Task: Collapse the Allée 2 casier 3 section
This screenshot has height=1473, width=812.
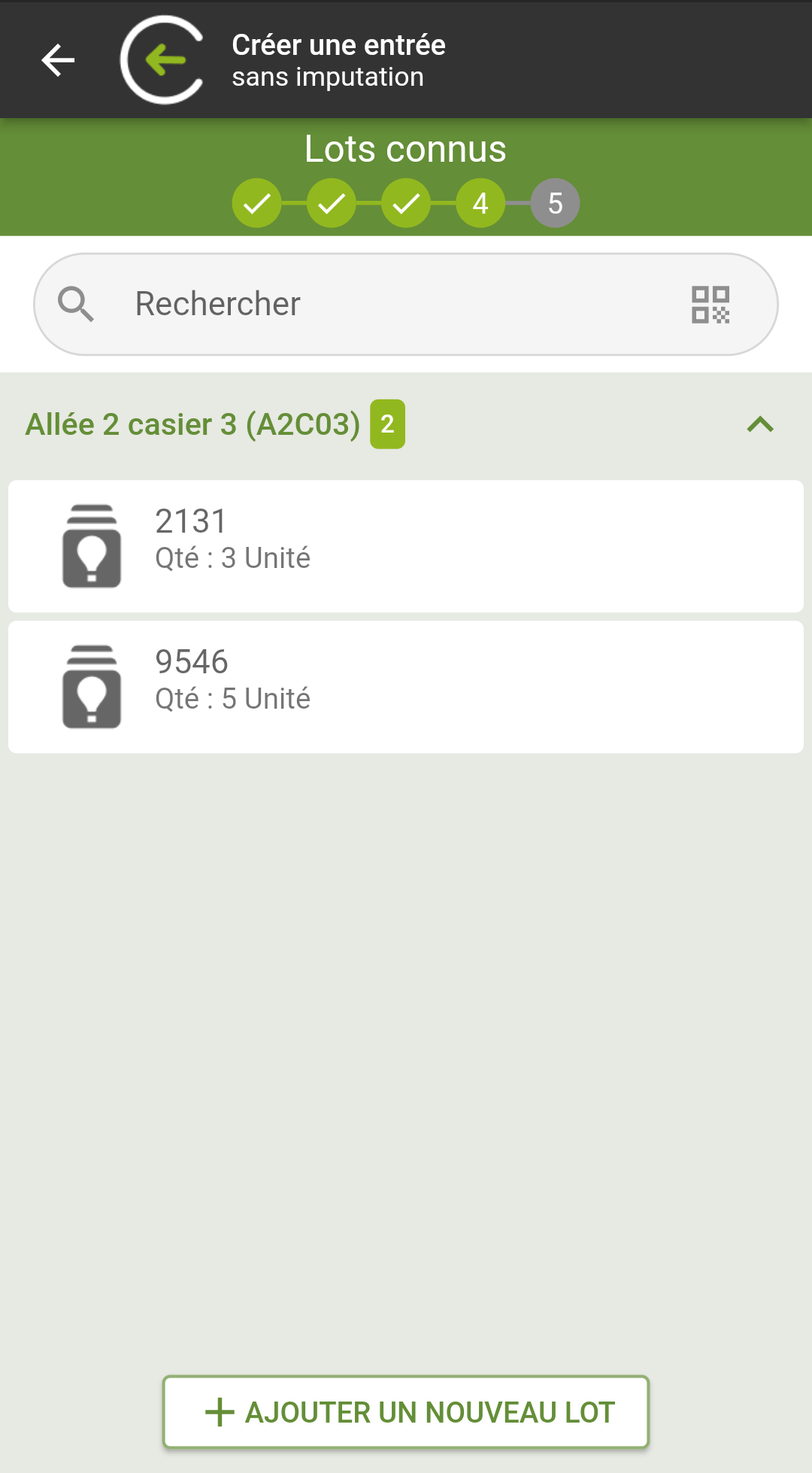Action: coord(760,424)
